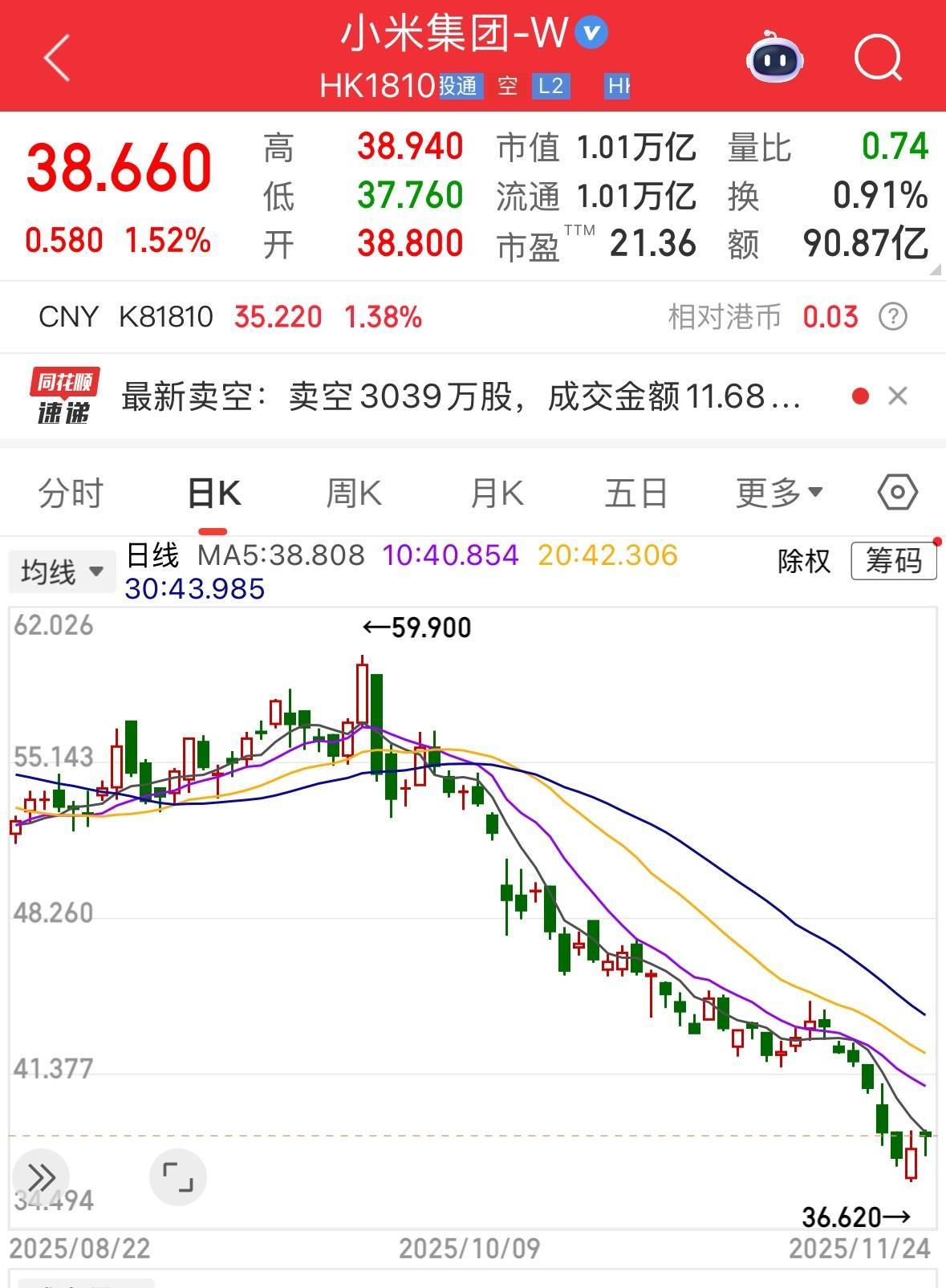Dismiss the 最新卖空 news banner
Screen dimensions: 946x1288
898,396
